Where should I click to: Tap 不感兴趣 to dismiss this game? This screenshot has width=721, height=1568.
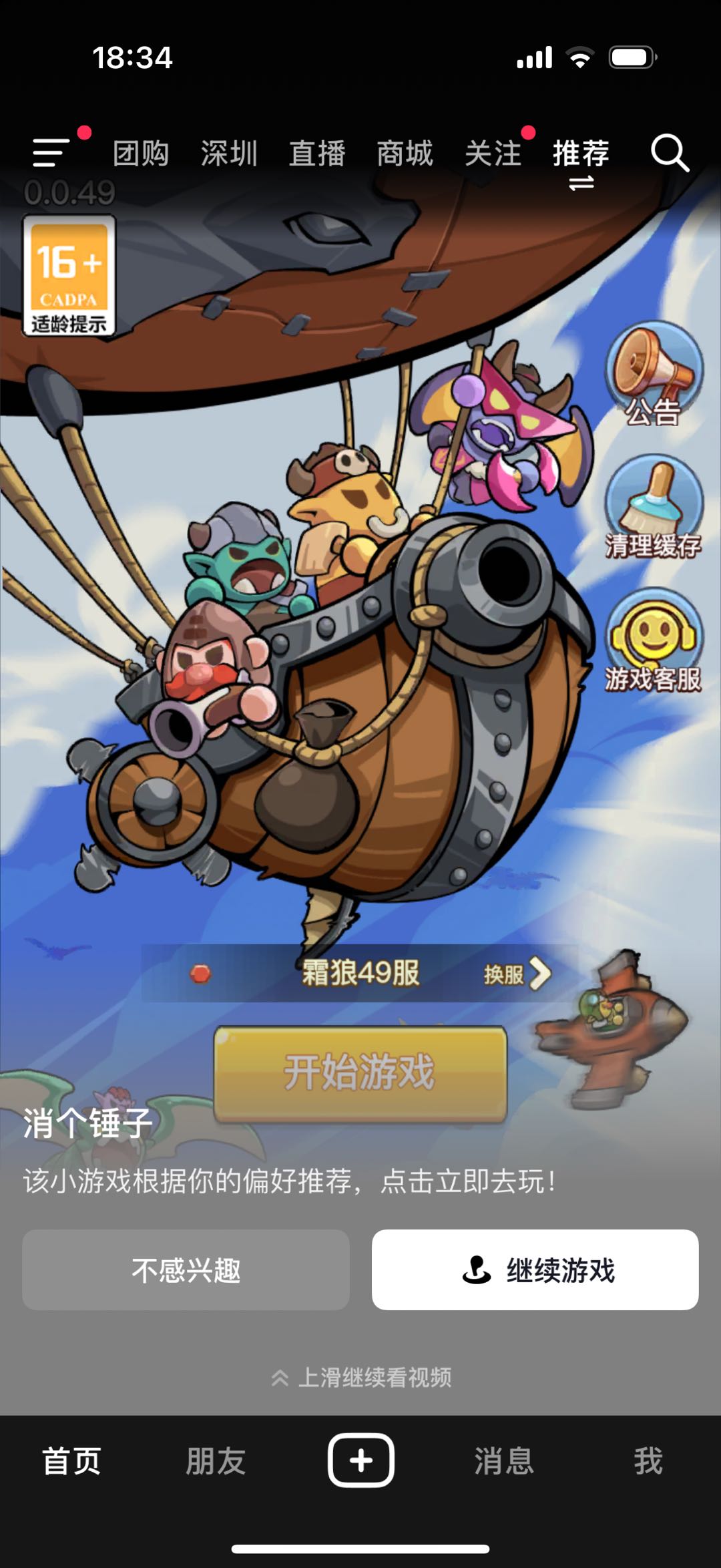(186, 1269)
